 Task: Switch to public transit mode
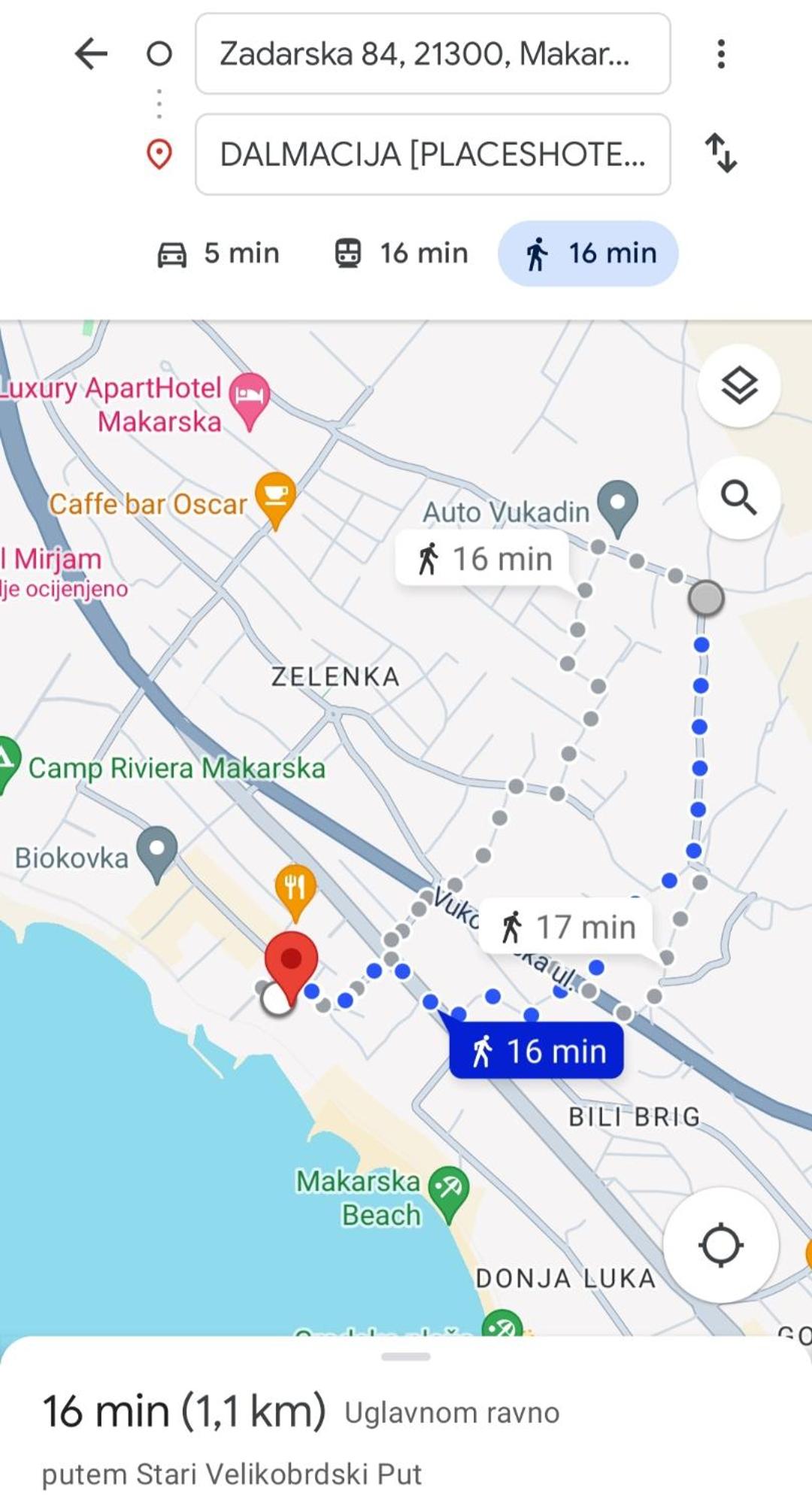(401, 254)
